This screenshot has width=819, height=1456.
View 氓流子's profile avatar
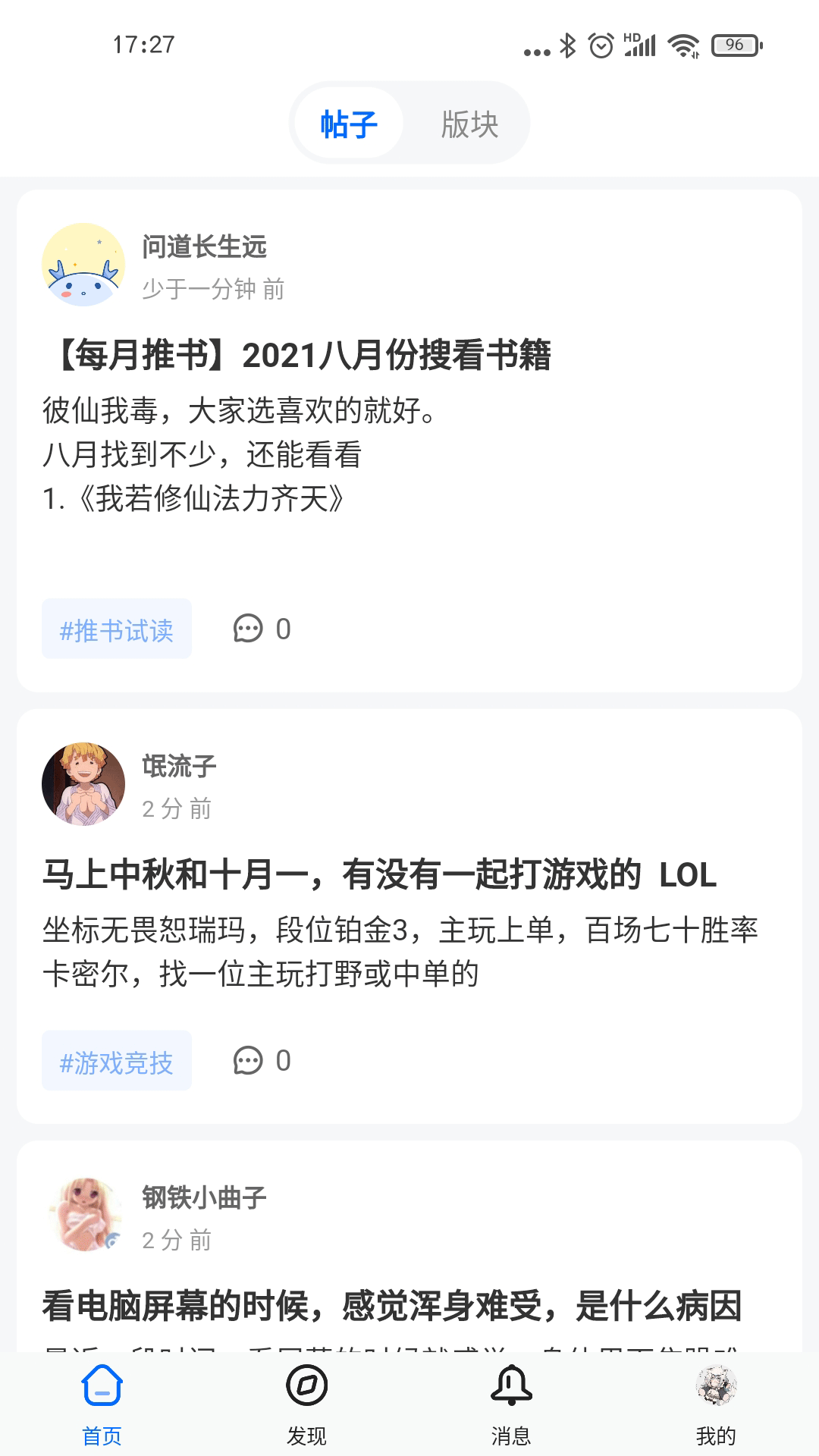[x=83, y=784]
